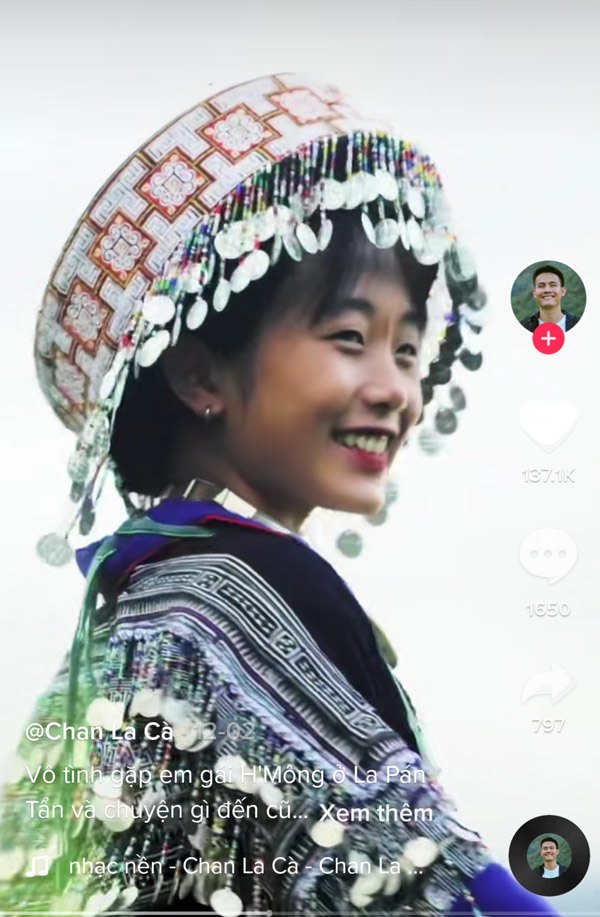600x917 pixels.
Task: Open the @Chan La Cà username link
Action: (x=99, y=731)
